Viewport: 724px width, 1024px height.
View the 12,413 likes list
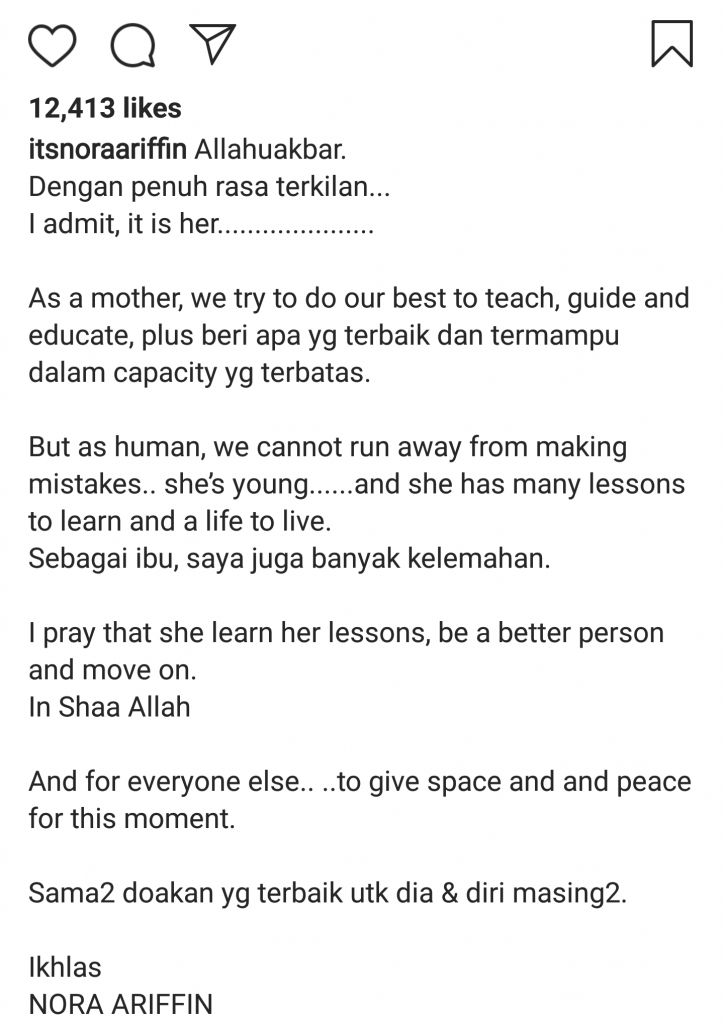point(105,108)
